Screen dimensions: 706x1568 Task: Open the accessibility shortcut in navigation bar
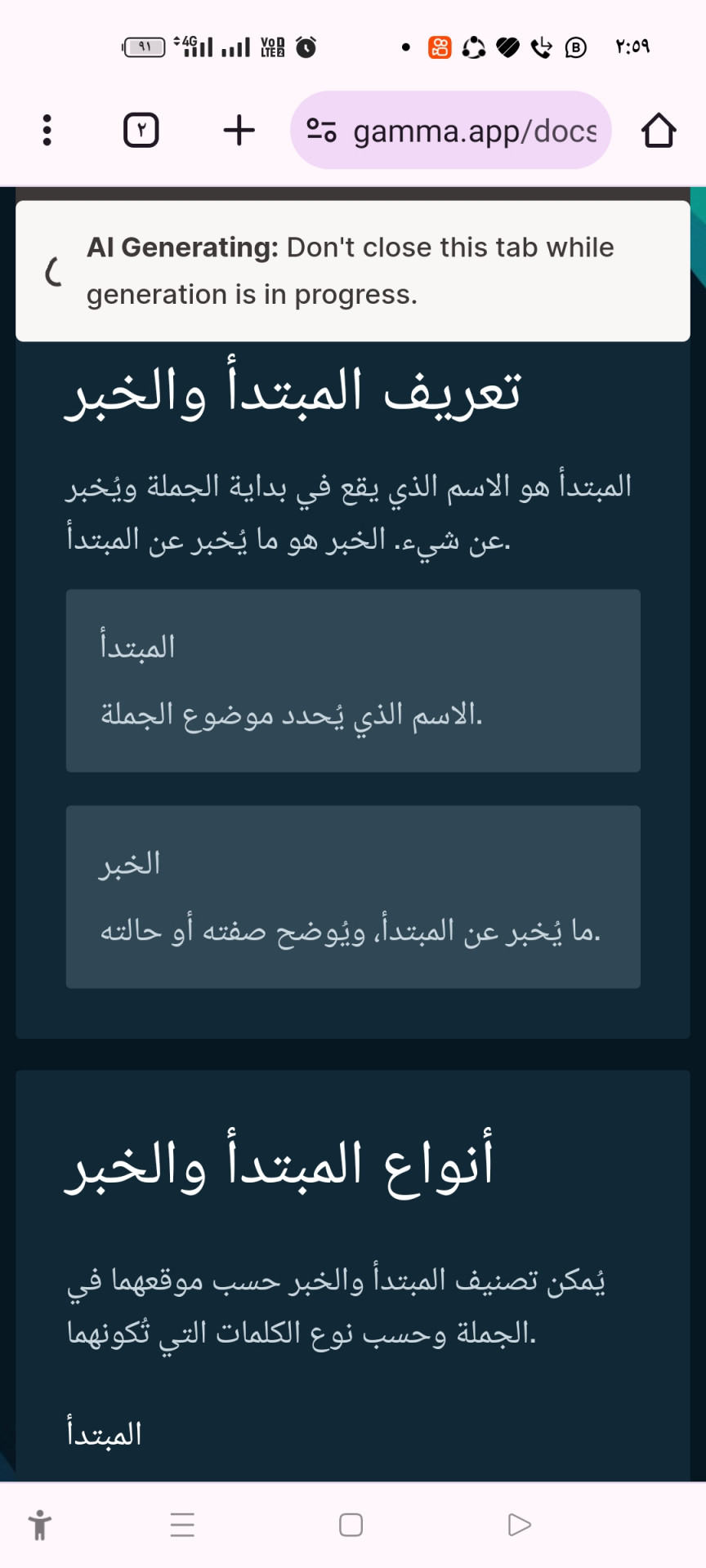pyautogui.click(x=39, y=1525)
